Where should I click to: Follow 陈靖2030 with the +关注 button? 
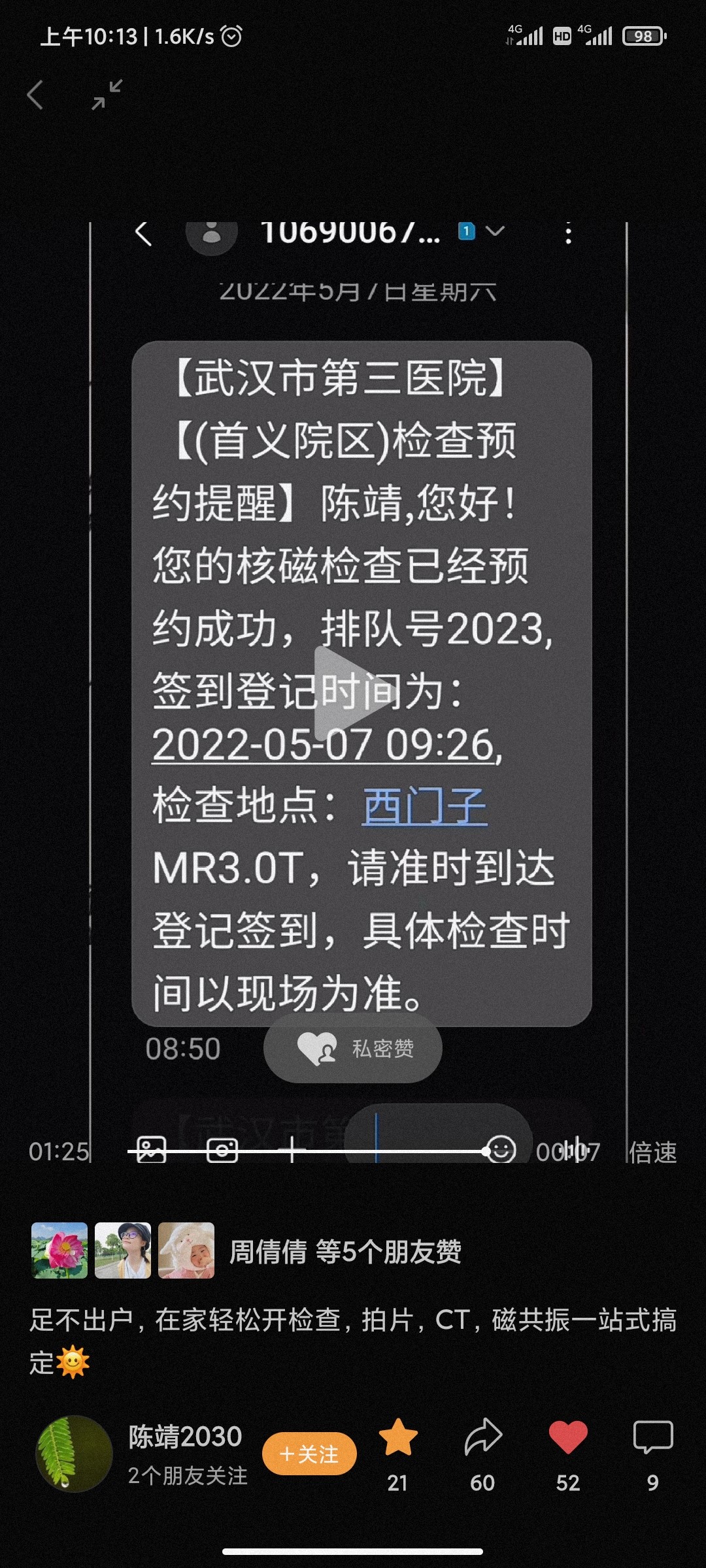309,1454
